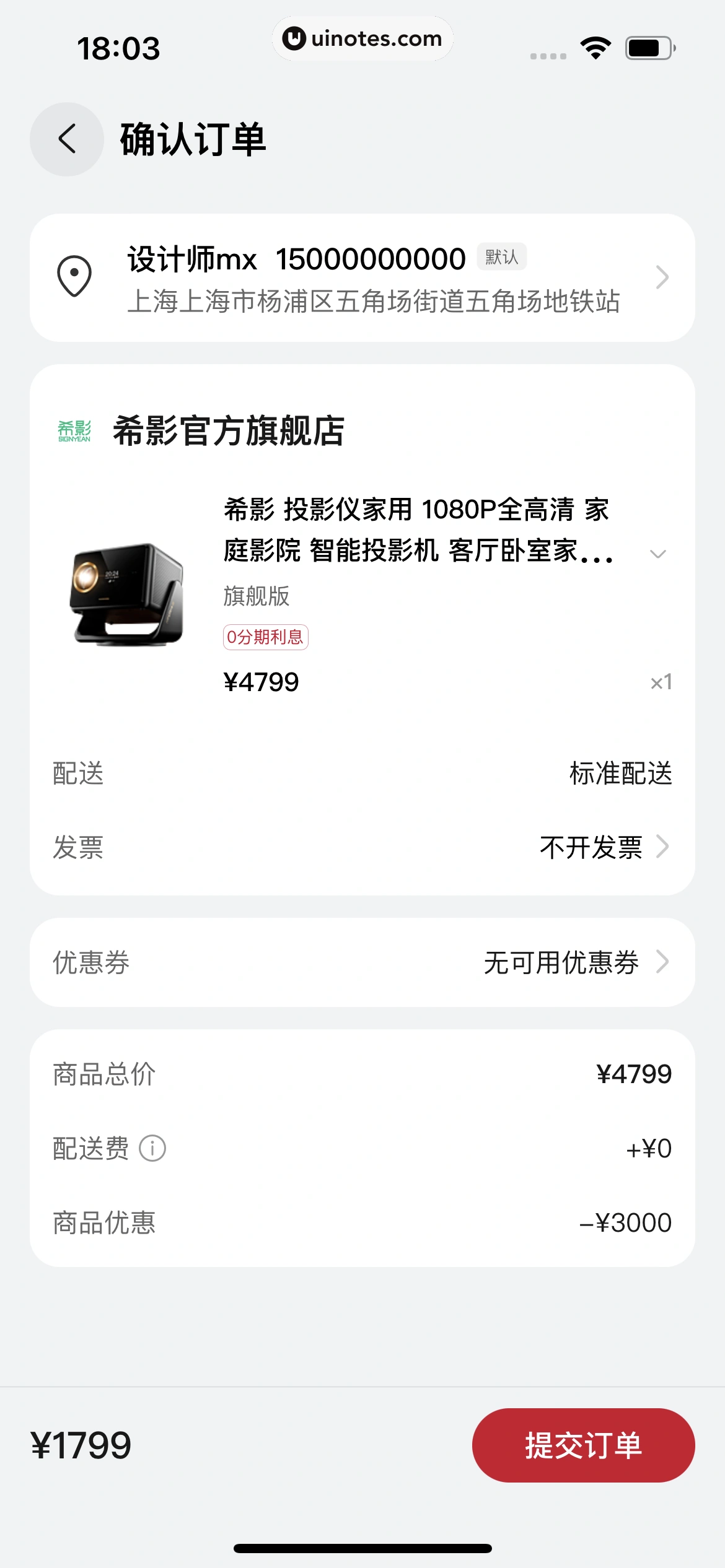This screenshot has width=725, height=1568.
Task: Click the location pin icon beside the address
Action: point(74,276)
